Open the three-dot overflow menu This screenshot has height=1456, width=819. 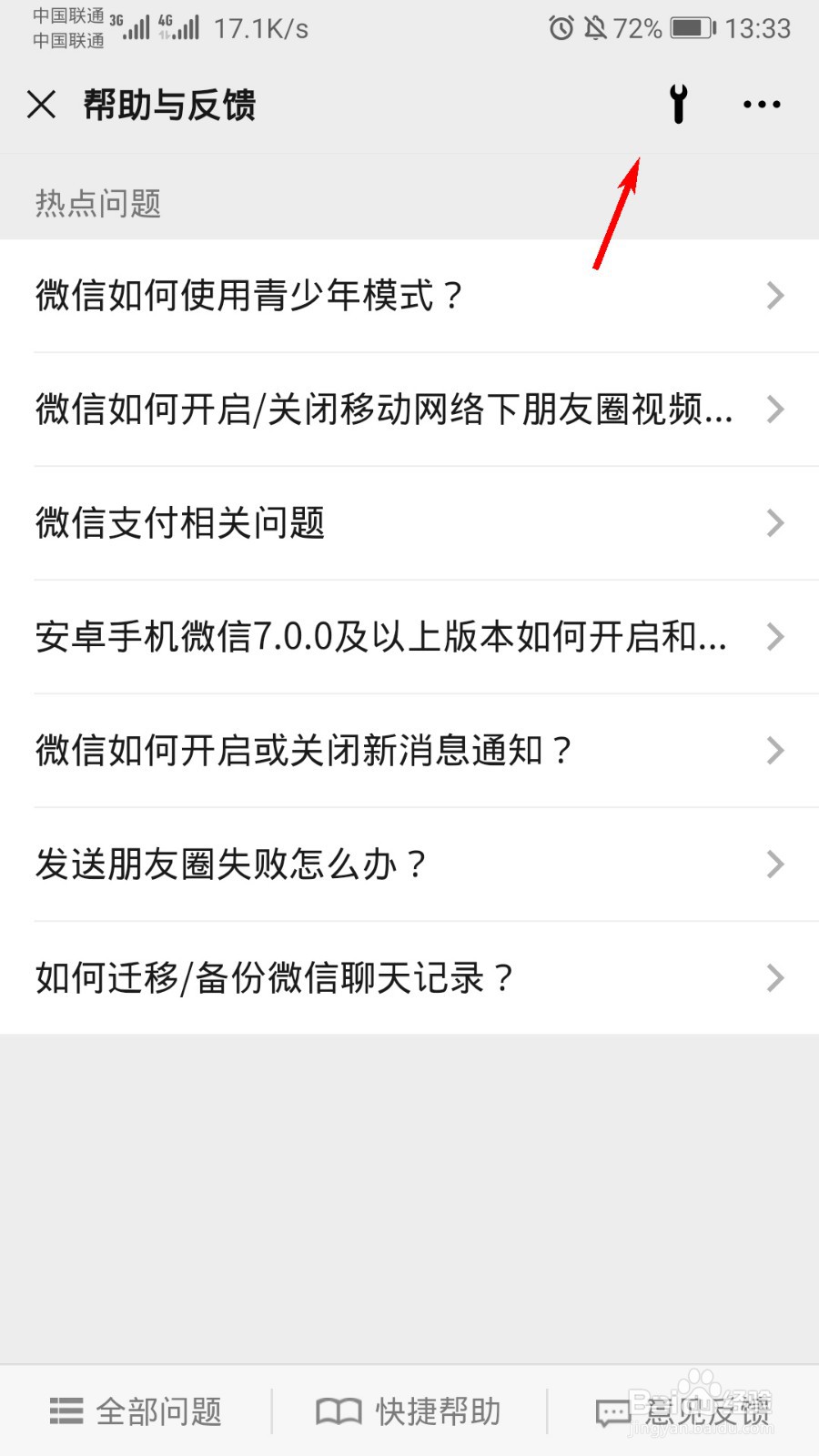pyautogui.click(x=762, y=105)
